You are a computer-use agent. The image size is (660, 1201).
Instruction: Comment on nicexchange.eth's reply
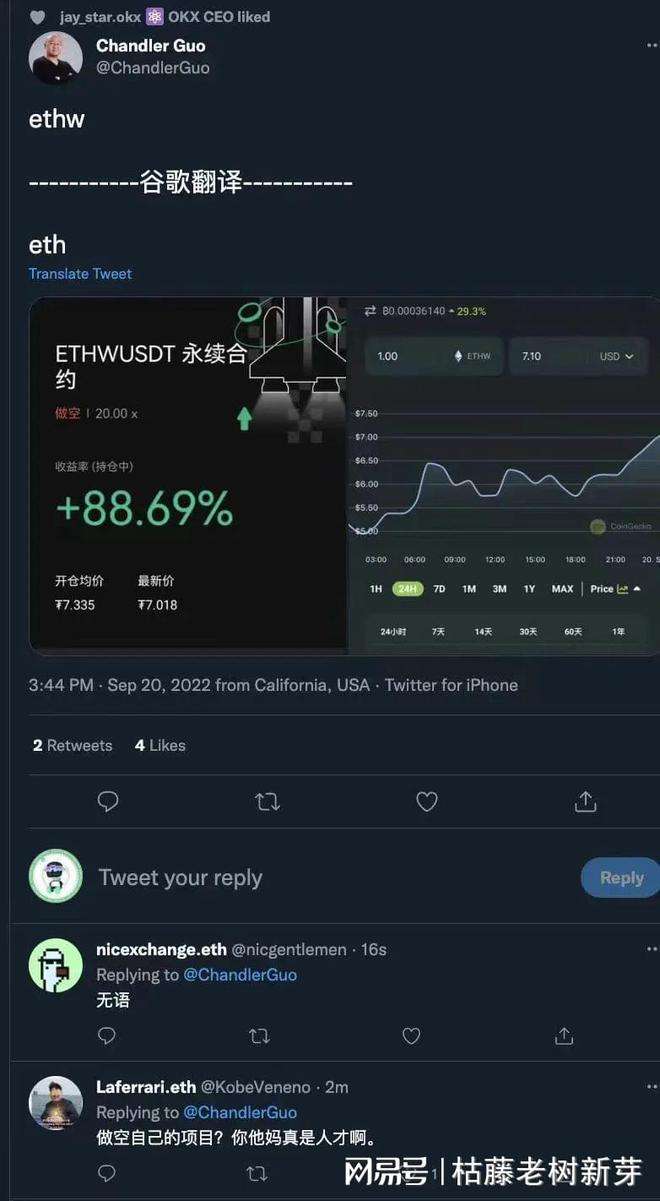(x=107, y=1036)
